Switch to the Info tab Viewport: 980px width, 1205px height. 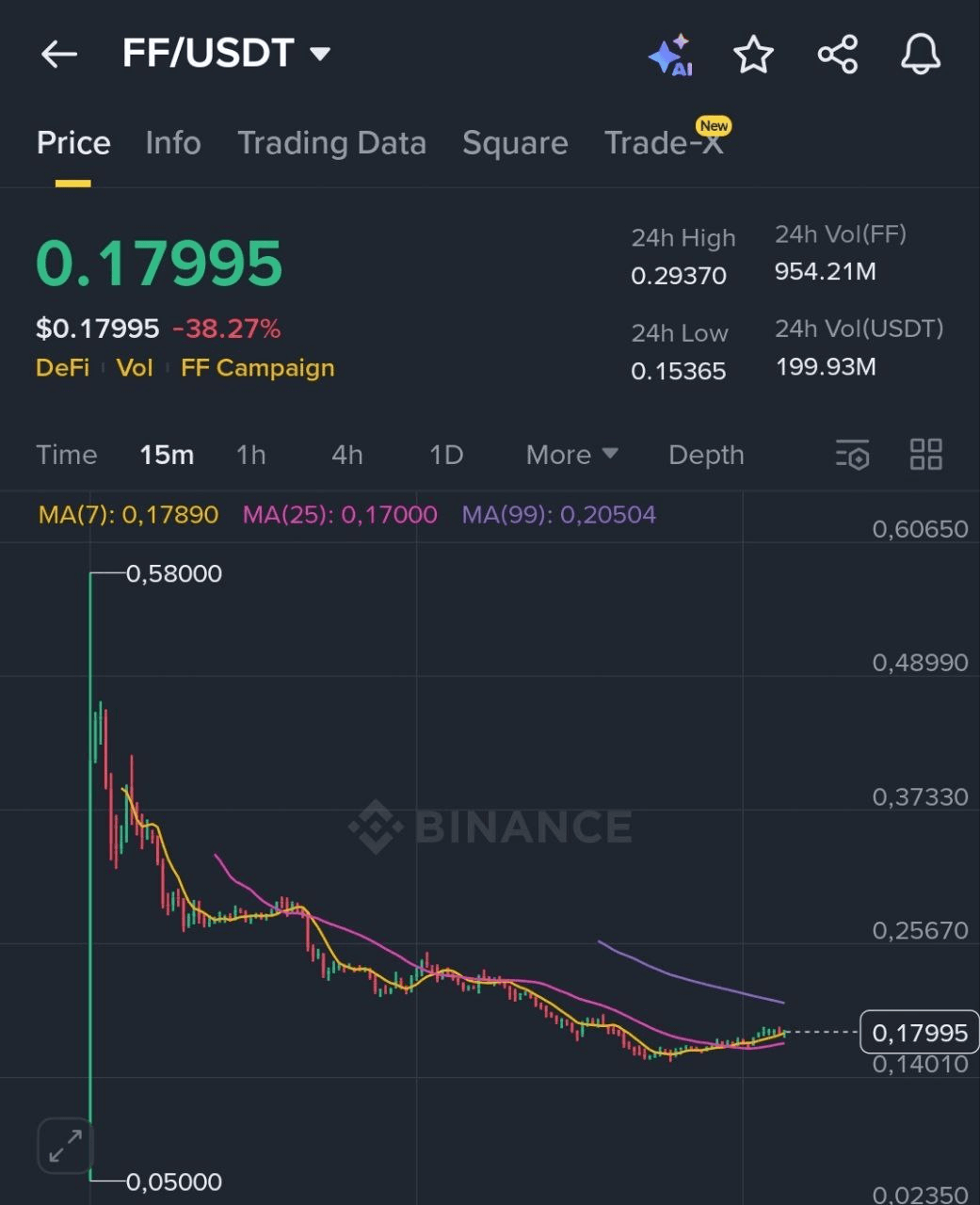pyautogui.click(x=173, y=143)
